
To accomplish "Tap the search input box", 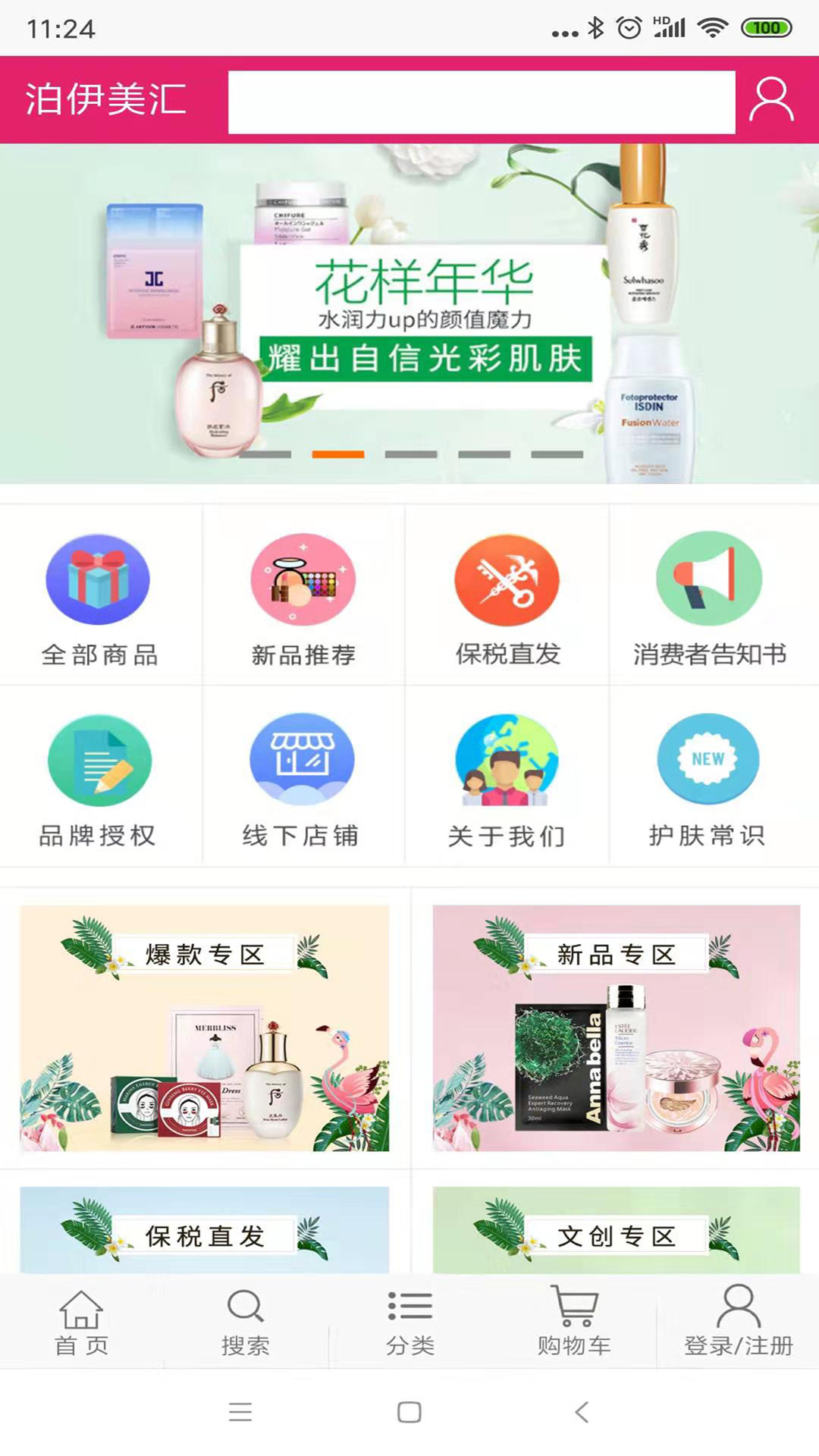I will click(482, 102).
